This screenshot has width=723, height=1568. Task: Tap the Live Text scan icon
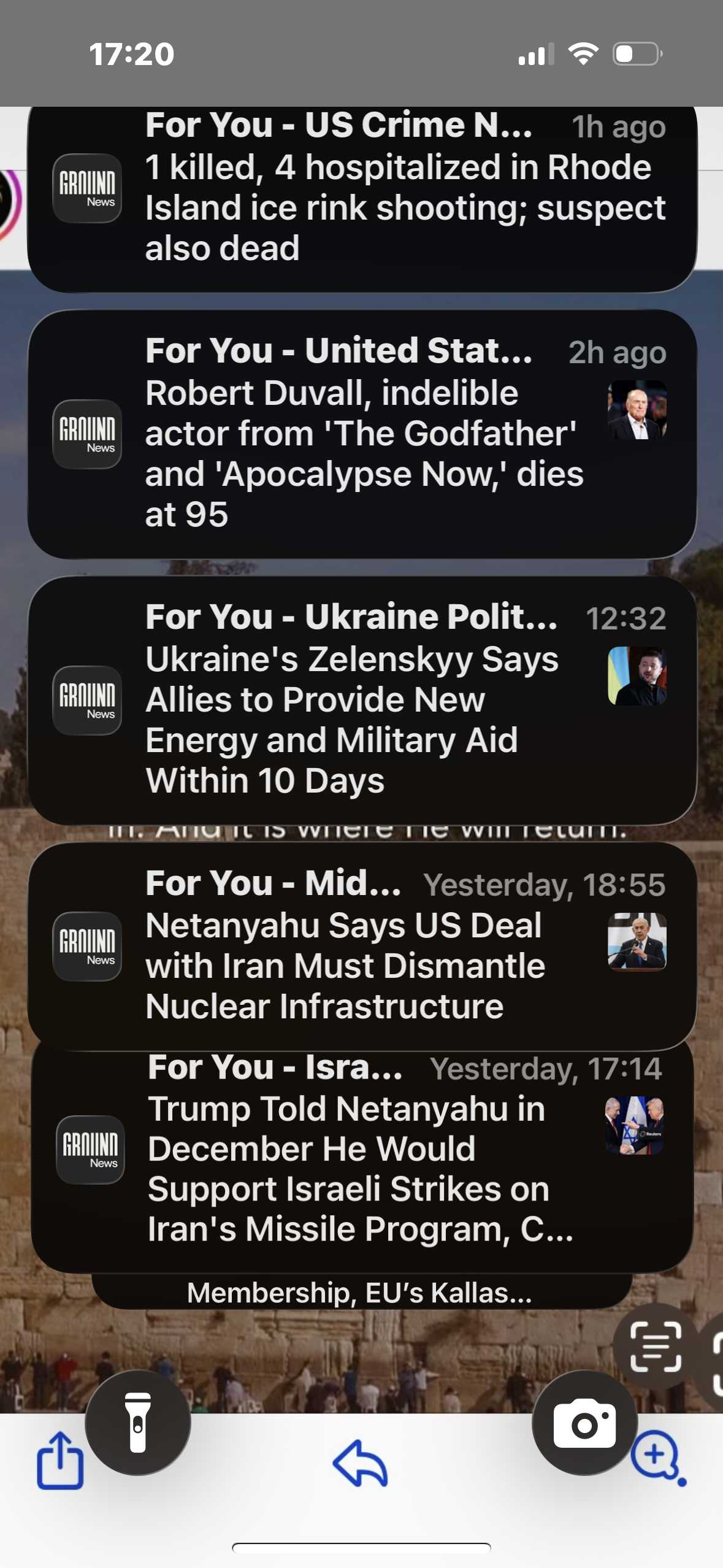point(656,1347)
